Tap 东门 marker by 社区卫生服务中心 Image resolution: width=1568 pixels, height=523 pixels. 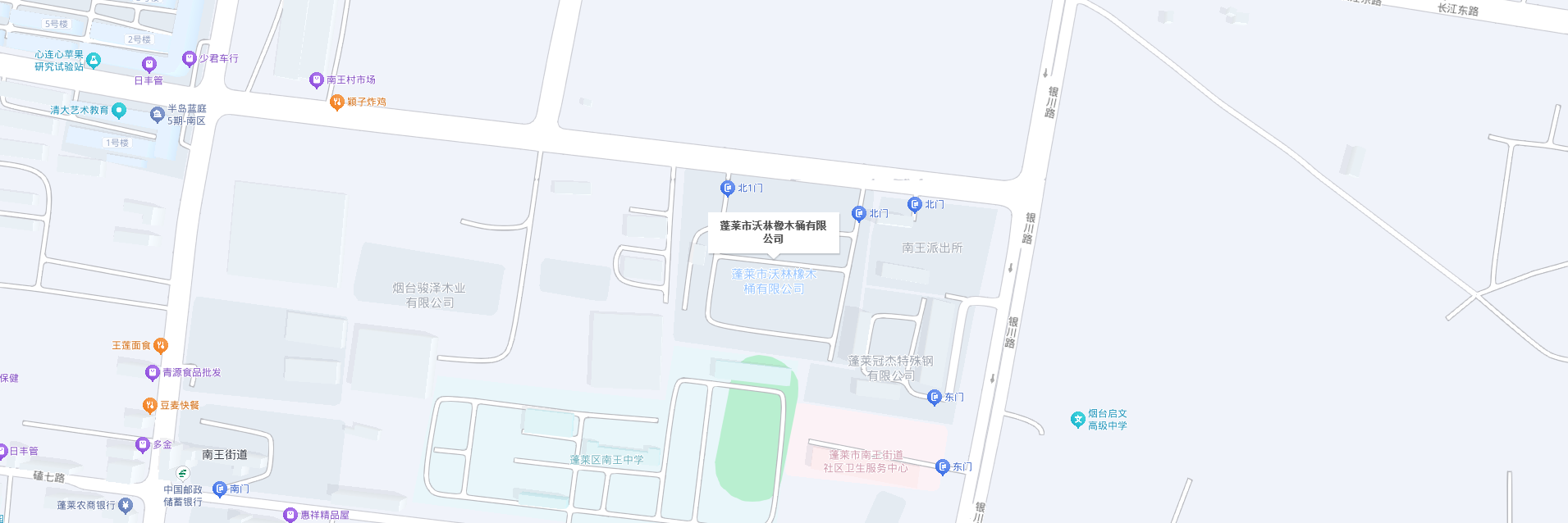pyautogui.click(x=943, y=466)
